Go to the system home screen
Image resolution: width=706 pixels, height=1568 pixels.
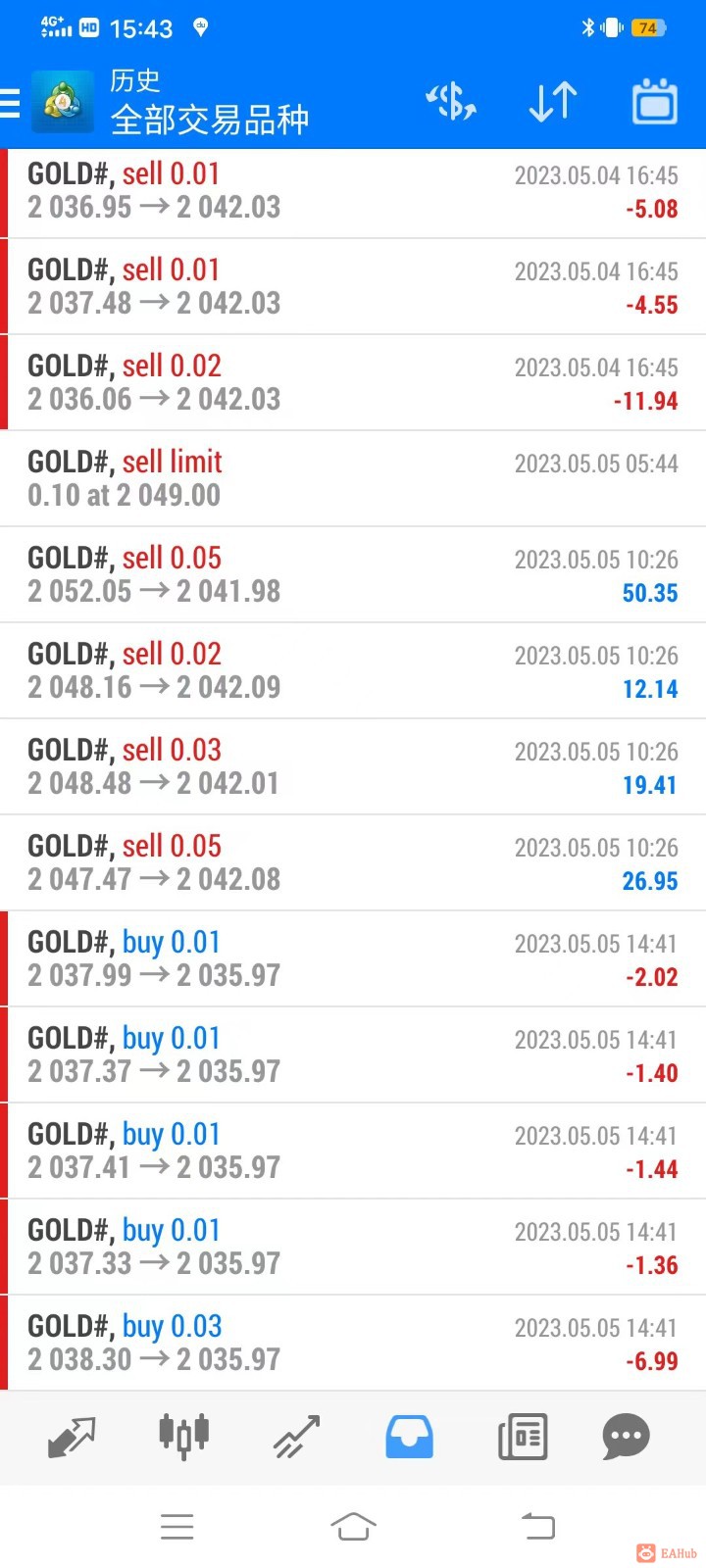353,1526
